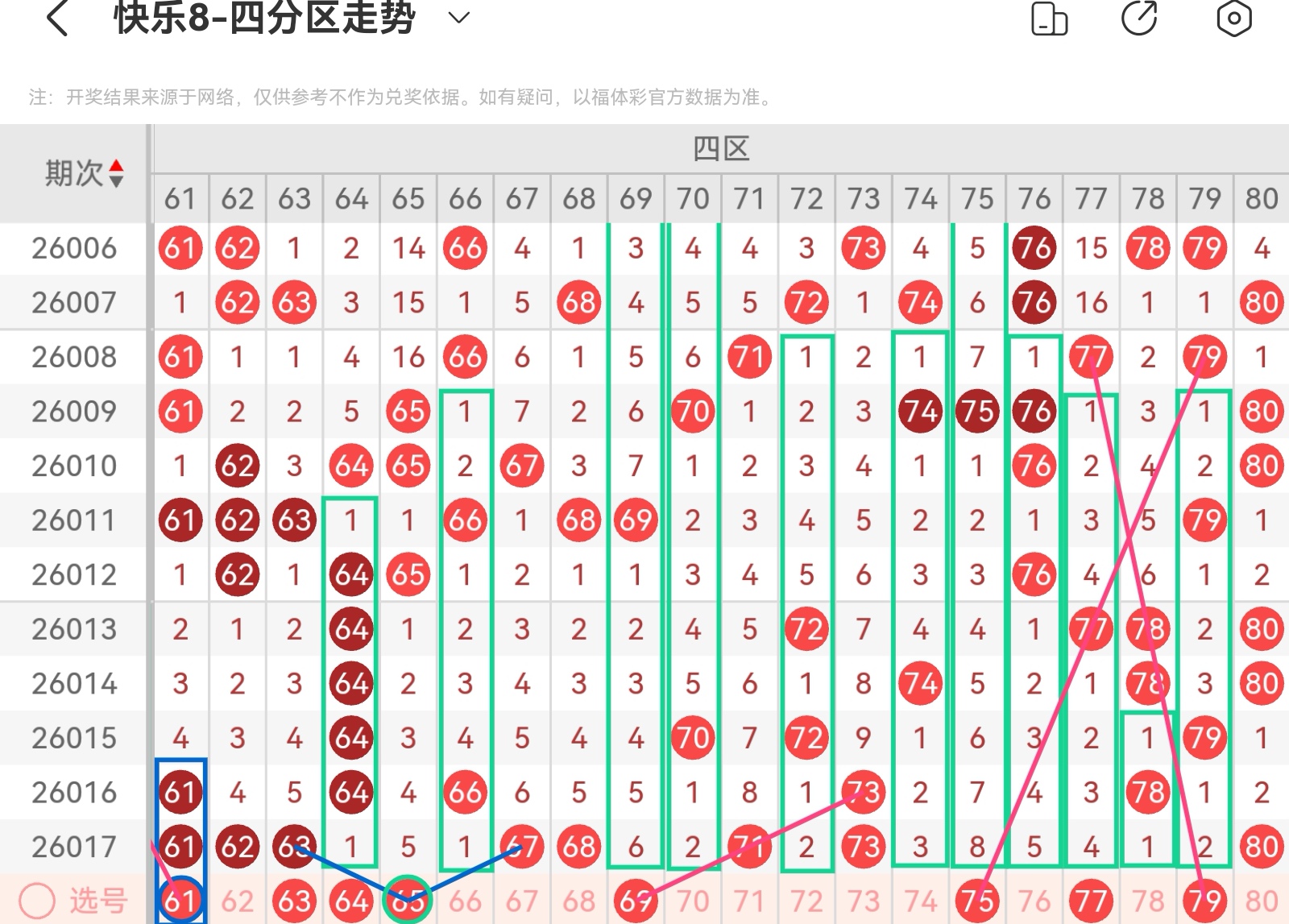Choose number 78 in the 选号 row
Screen dimensions: 1289x924
[1148, 901]
